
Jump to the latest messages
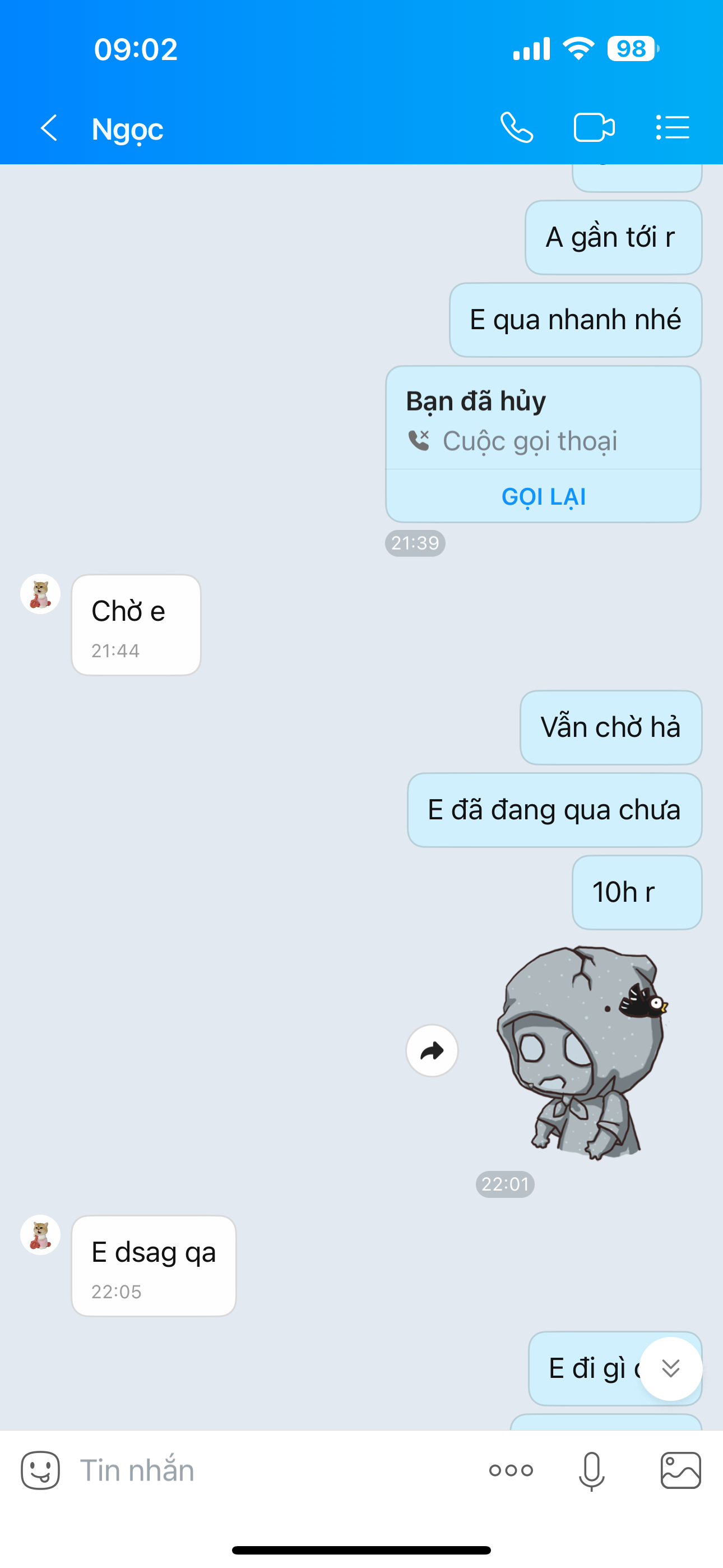[x=671, y=1368]
